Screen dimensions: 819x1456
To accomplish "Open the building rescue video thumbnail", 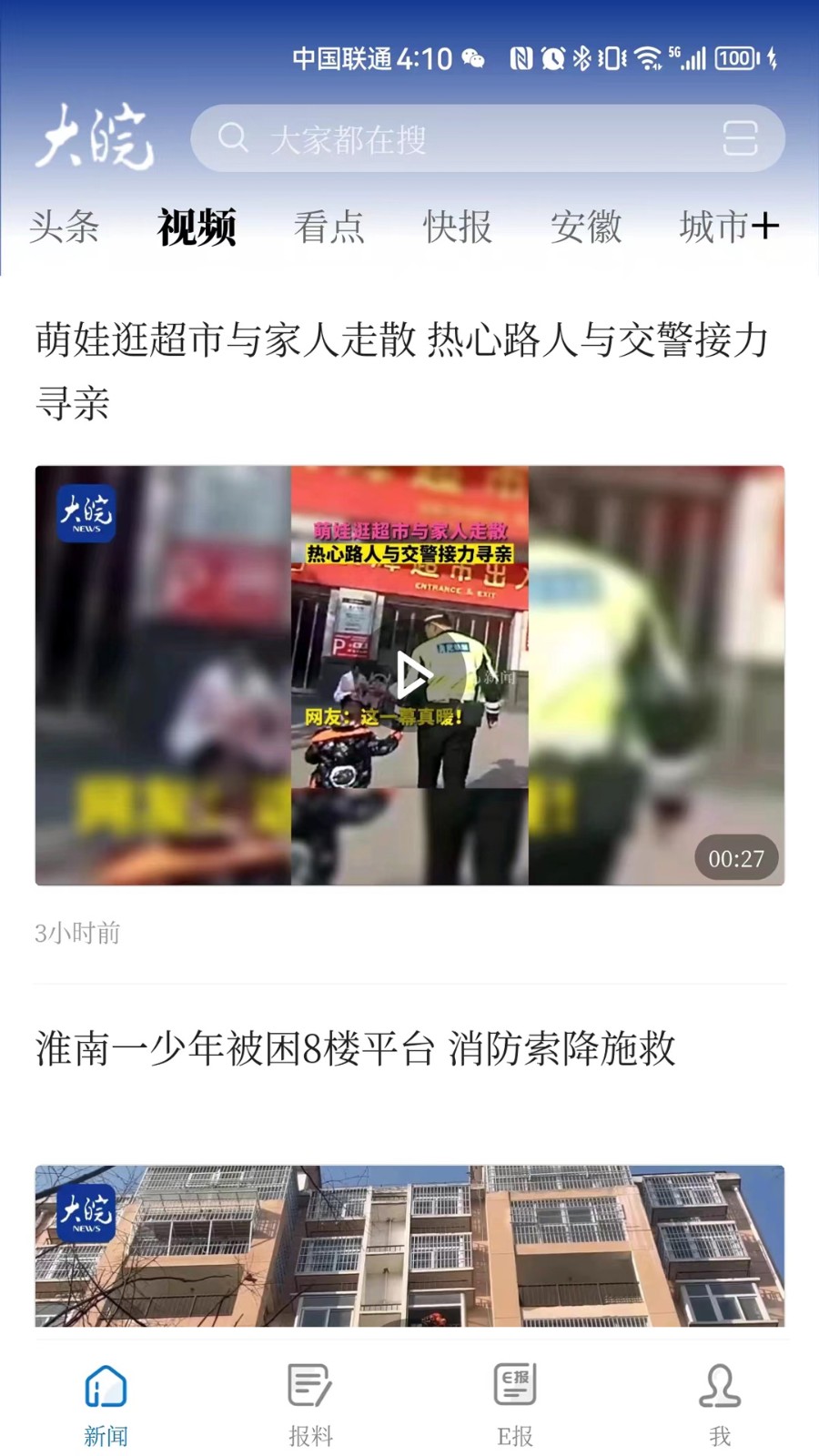I will click(409, 1245).
